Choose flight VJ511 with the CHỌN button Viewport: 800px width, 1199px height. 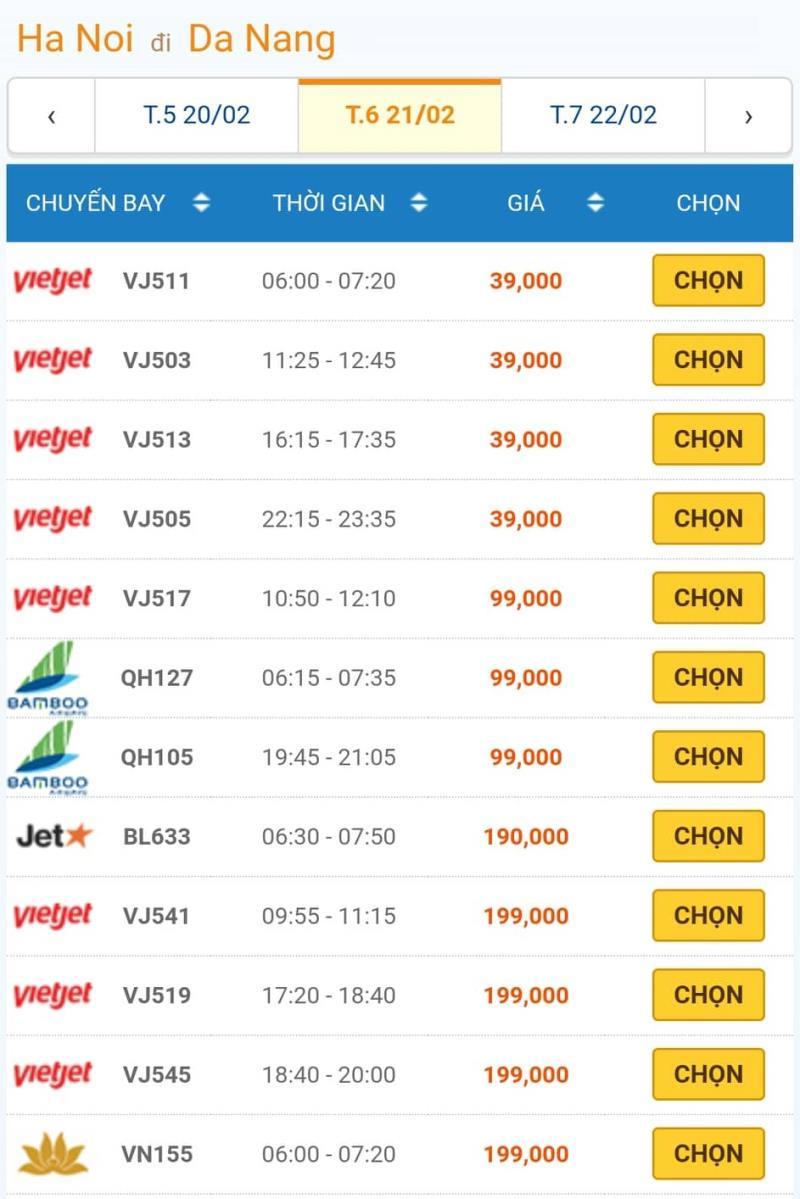(x=708, y=281)
